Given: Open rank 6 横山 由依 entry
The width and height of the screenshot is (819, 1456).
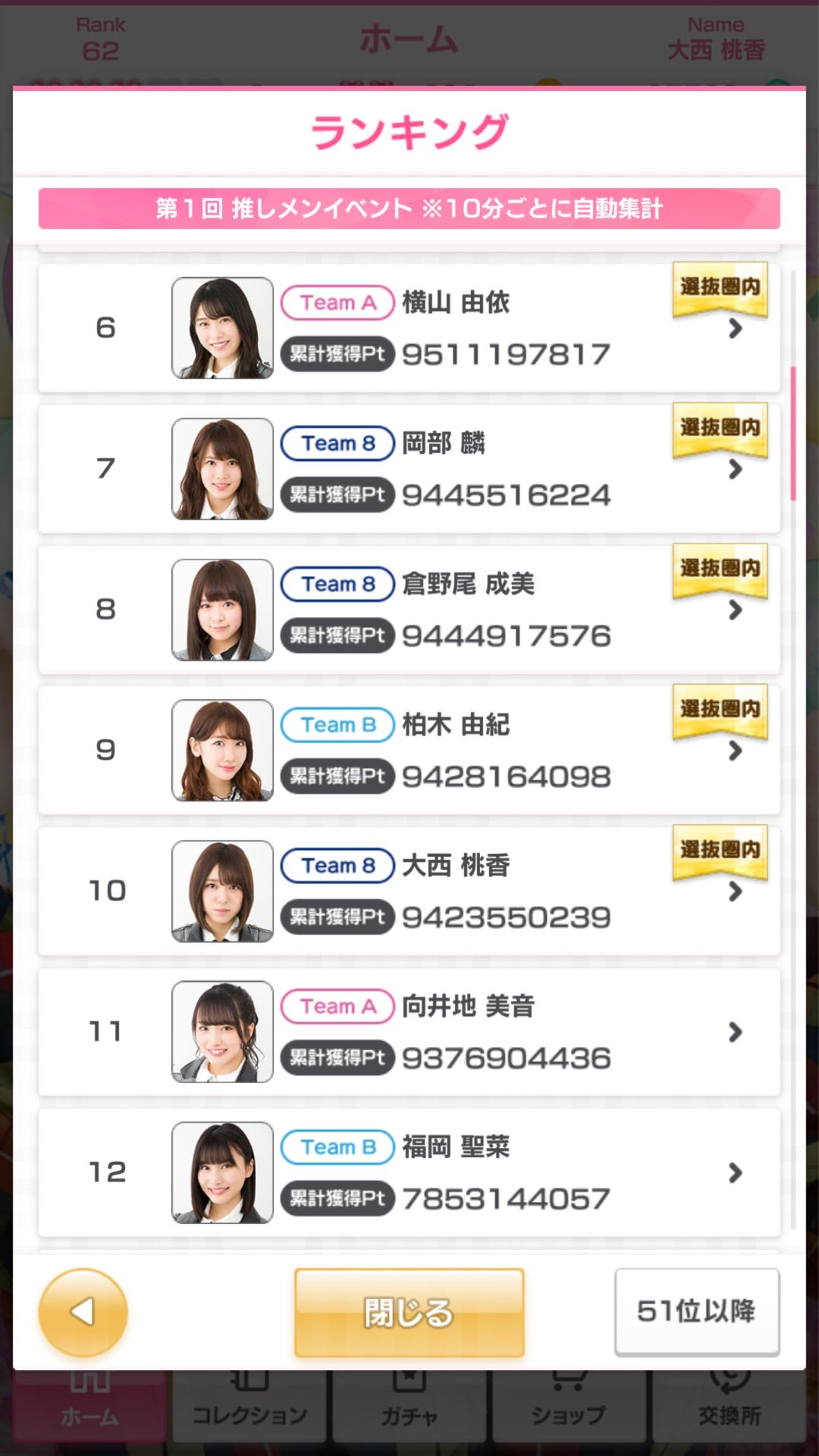Looking at the screenshot, I should click(x=409, y=328).
